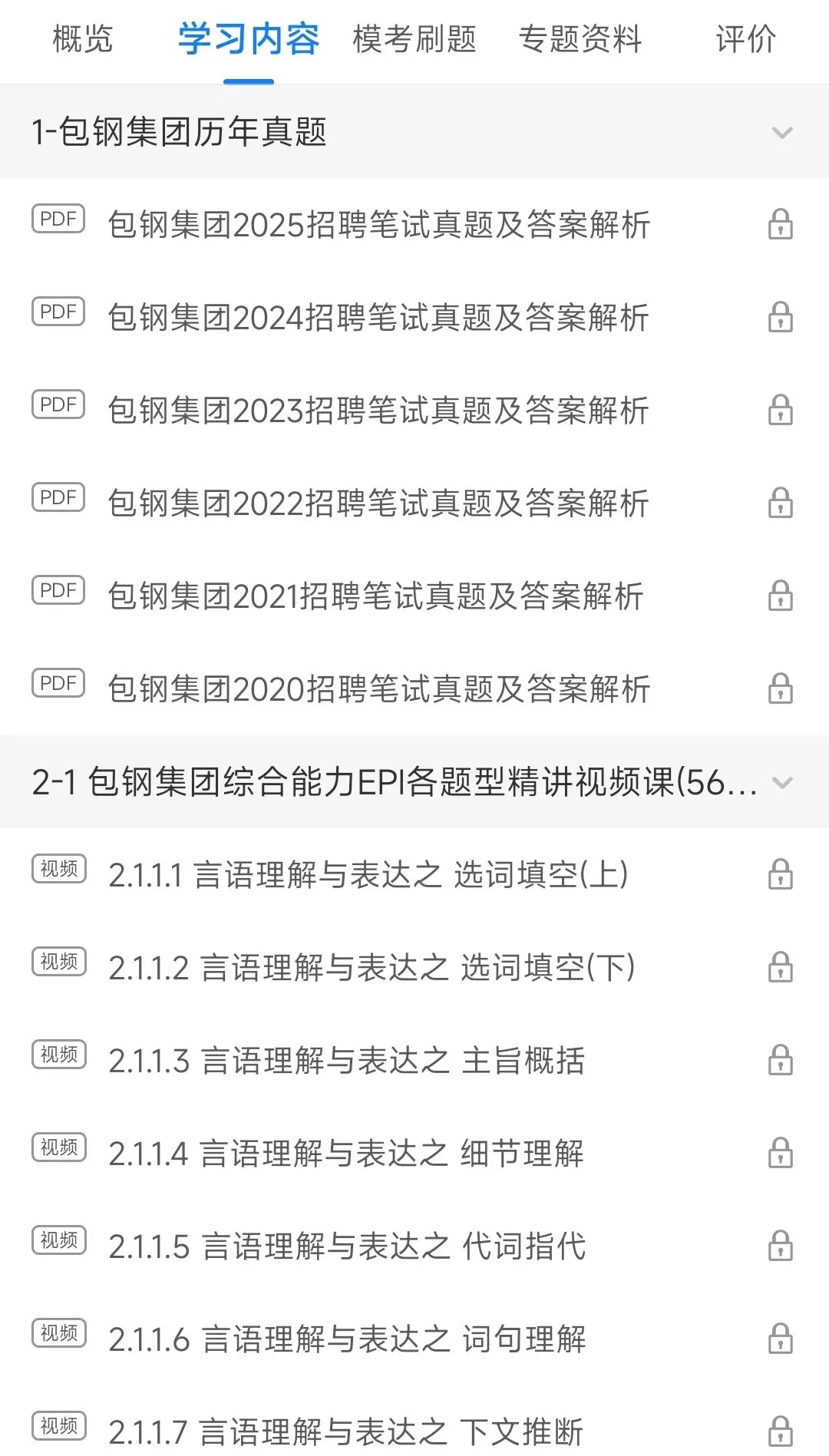Collapse the 2-1 包钢集团综合能力EPI section
829x1456 pixels.
(781, 783)
